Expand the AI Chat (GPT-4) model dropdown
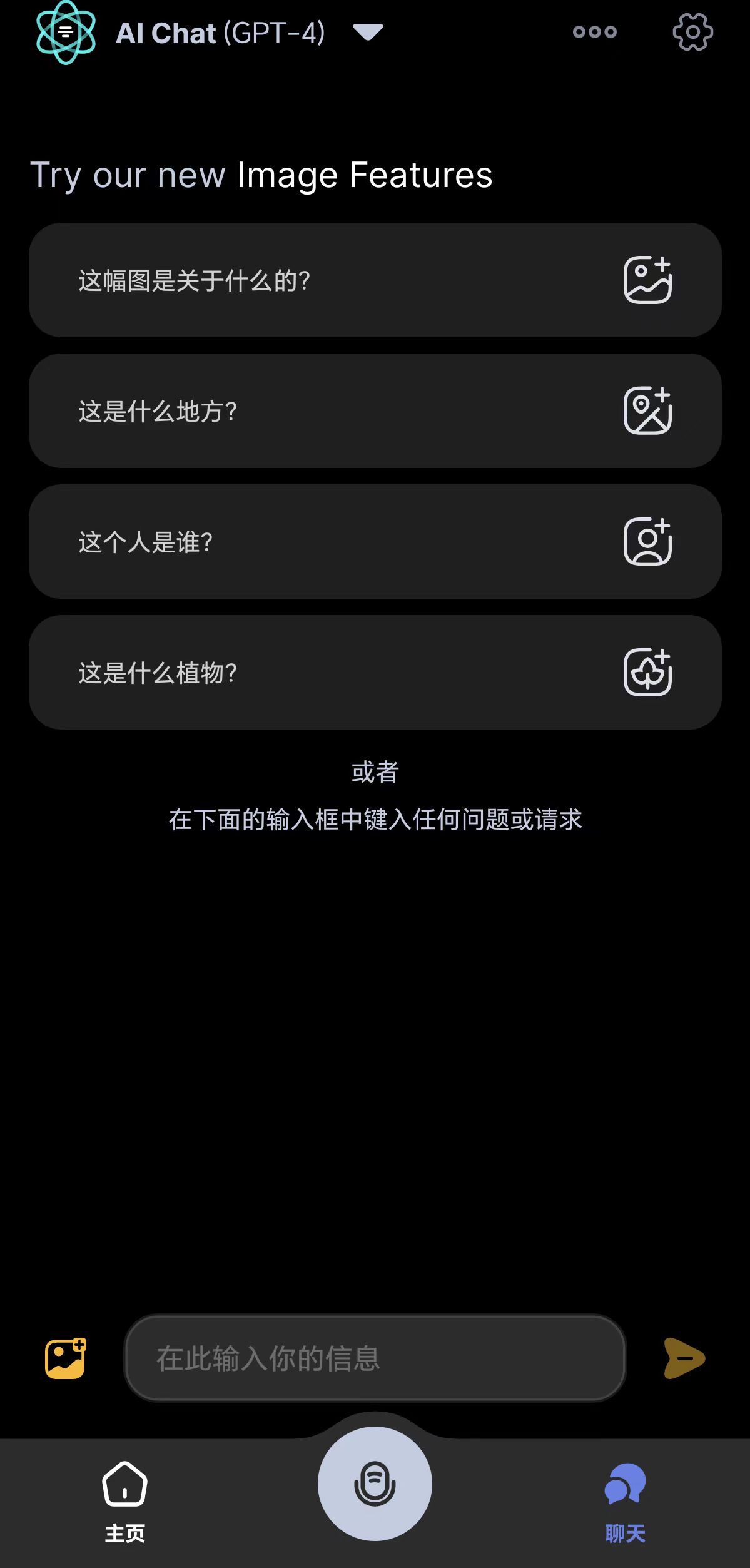The height and width of the screenshot is (1568, 750). [x=367, y=32]
